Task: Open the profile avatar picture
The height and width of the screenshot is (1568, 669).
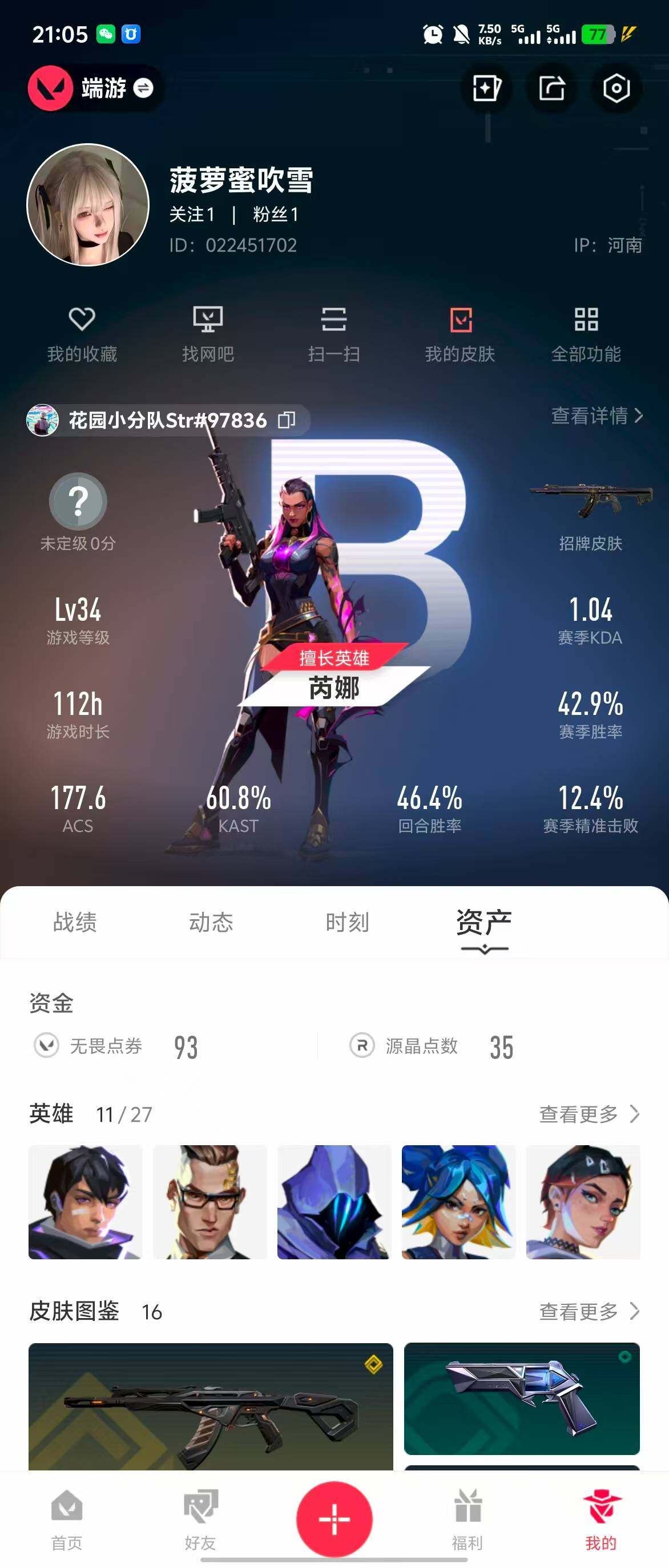Action: [88, 205]
